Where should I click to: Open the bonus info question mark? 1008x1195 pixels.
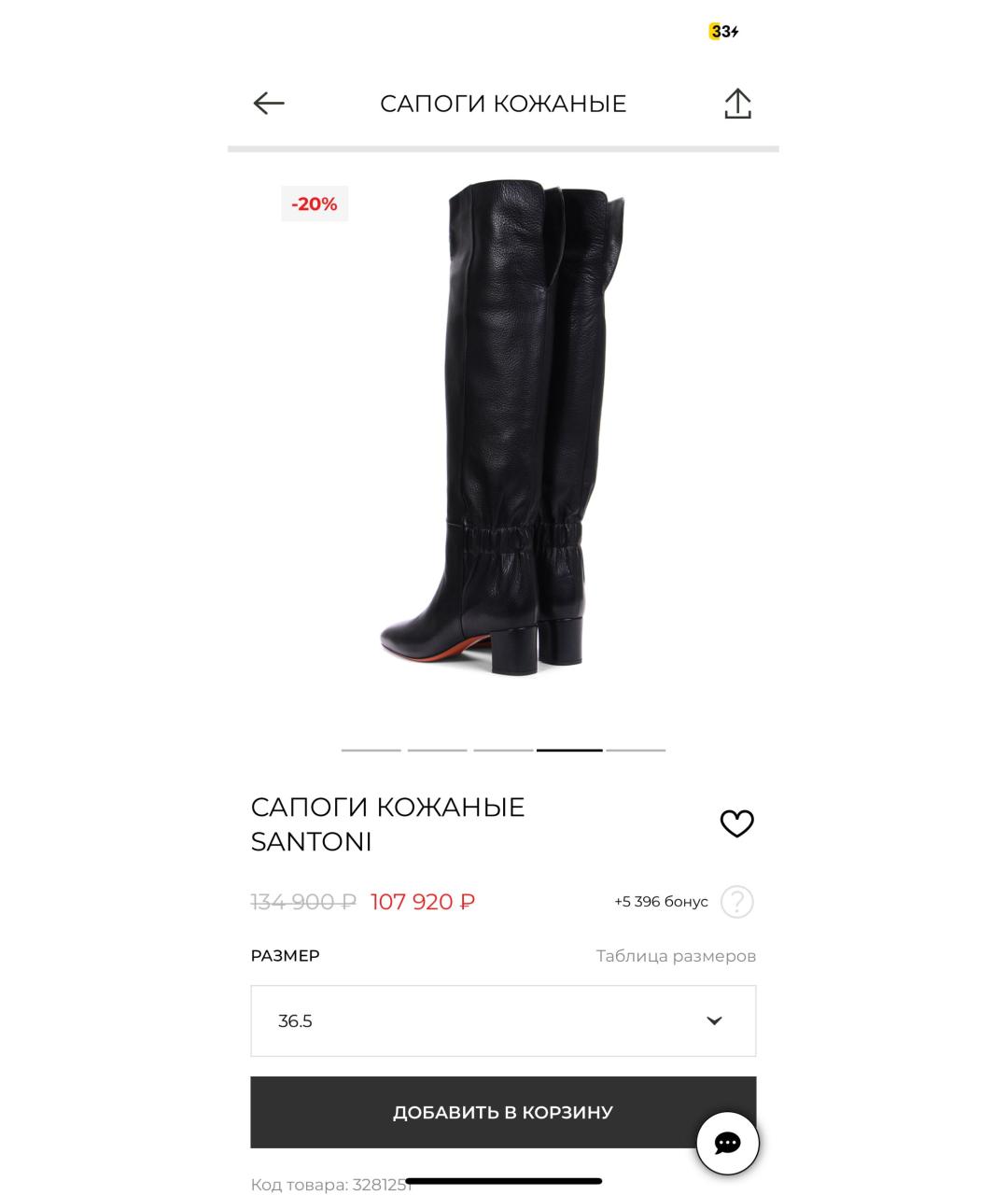(x=736, y=902)
